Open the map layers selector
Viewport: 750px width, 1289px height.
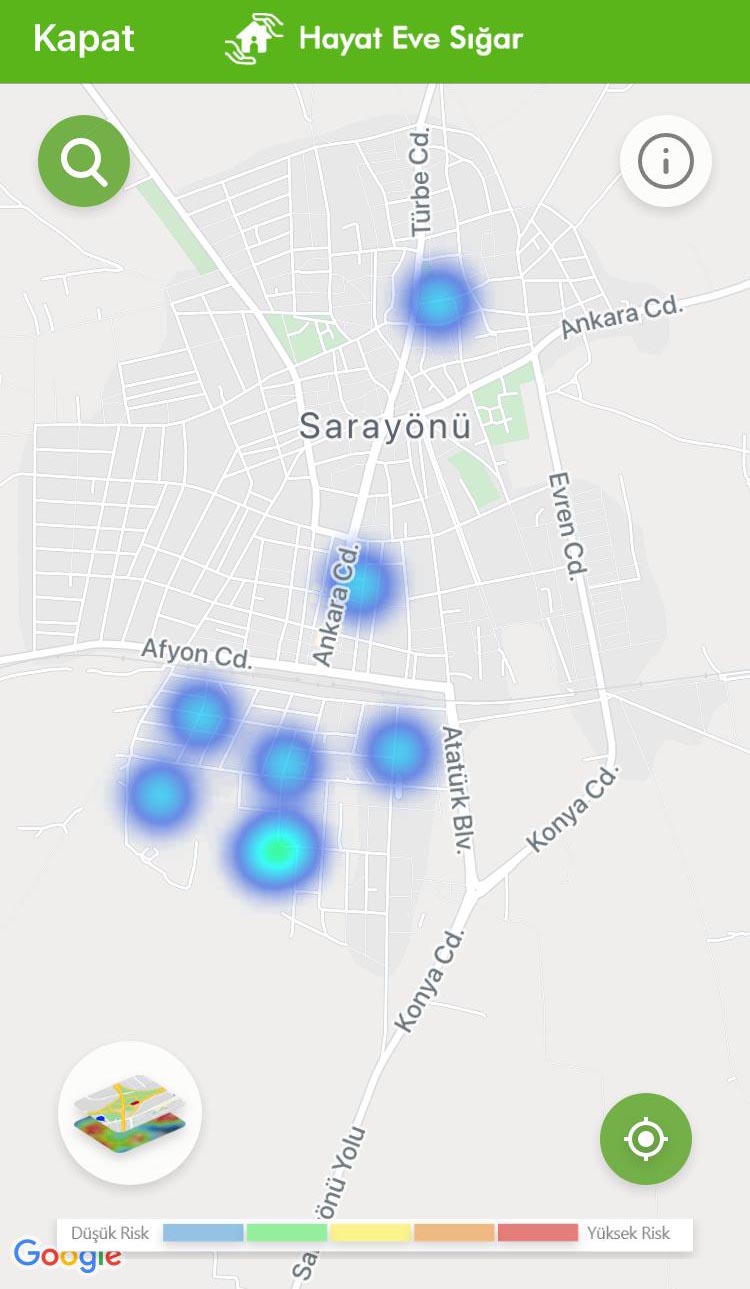(130, 1113)
